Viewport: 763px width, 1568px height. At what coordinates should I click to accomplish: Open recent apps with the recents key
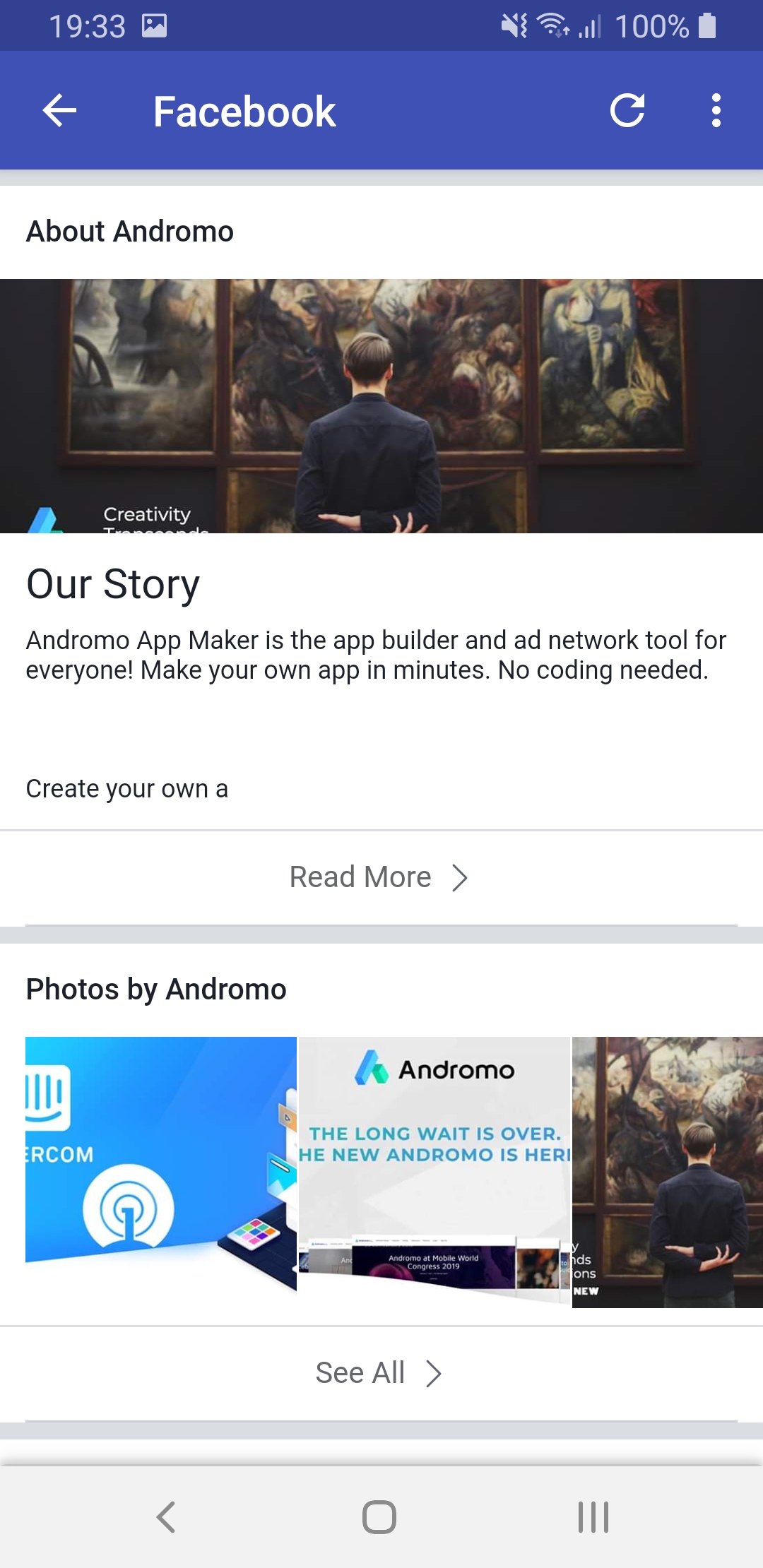[593, 1516]
